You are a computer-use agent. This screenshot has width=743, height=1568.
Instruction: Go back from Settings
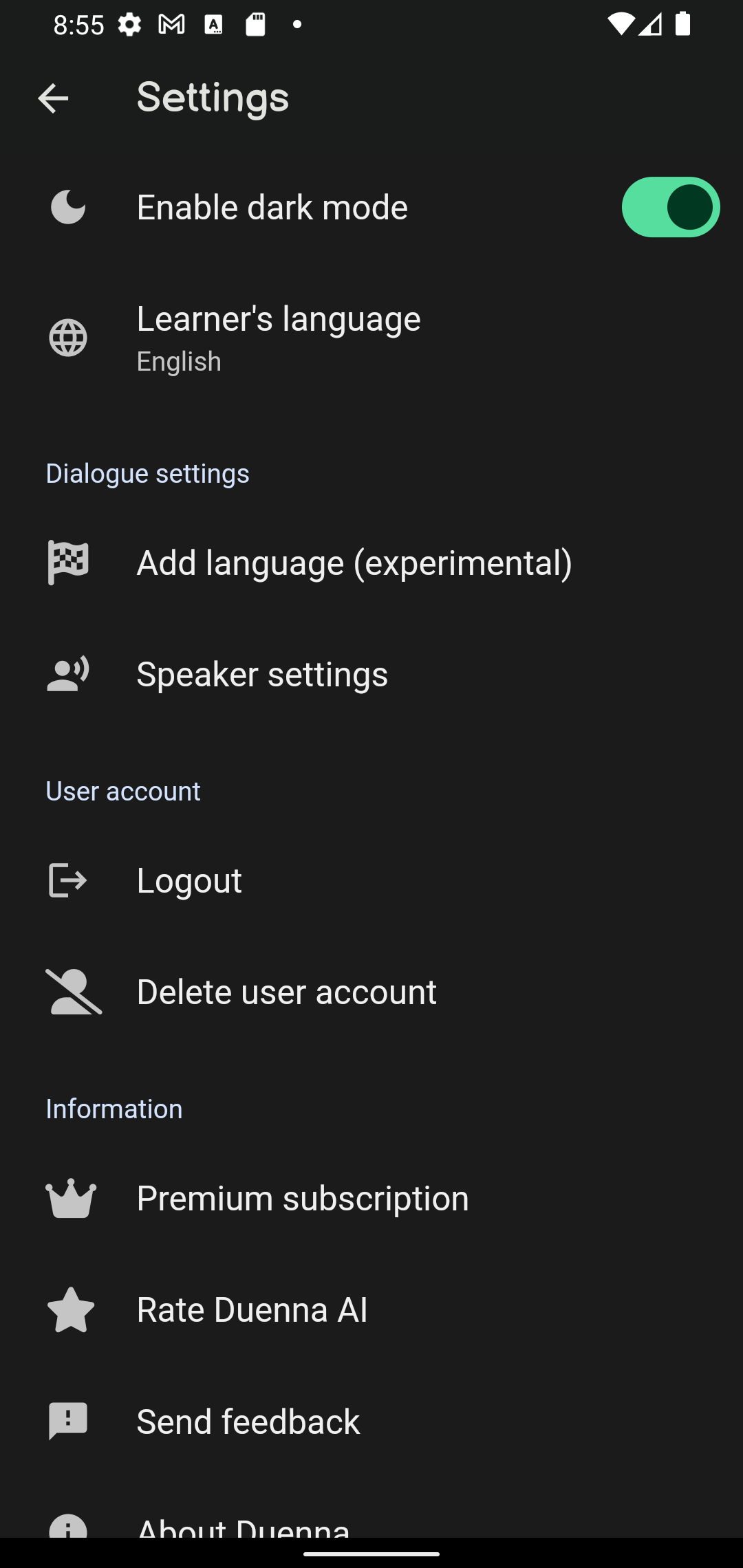(x=53, y=98)
